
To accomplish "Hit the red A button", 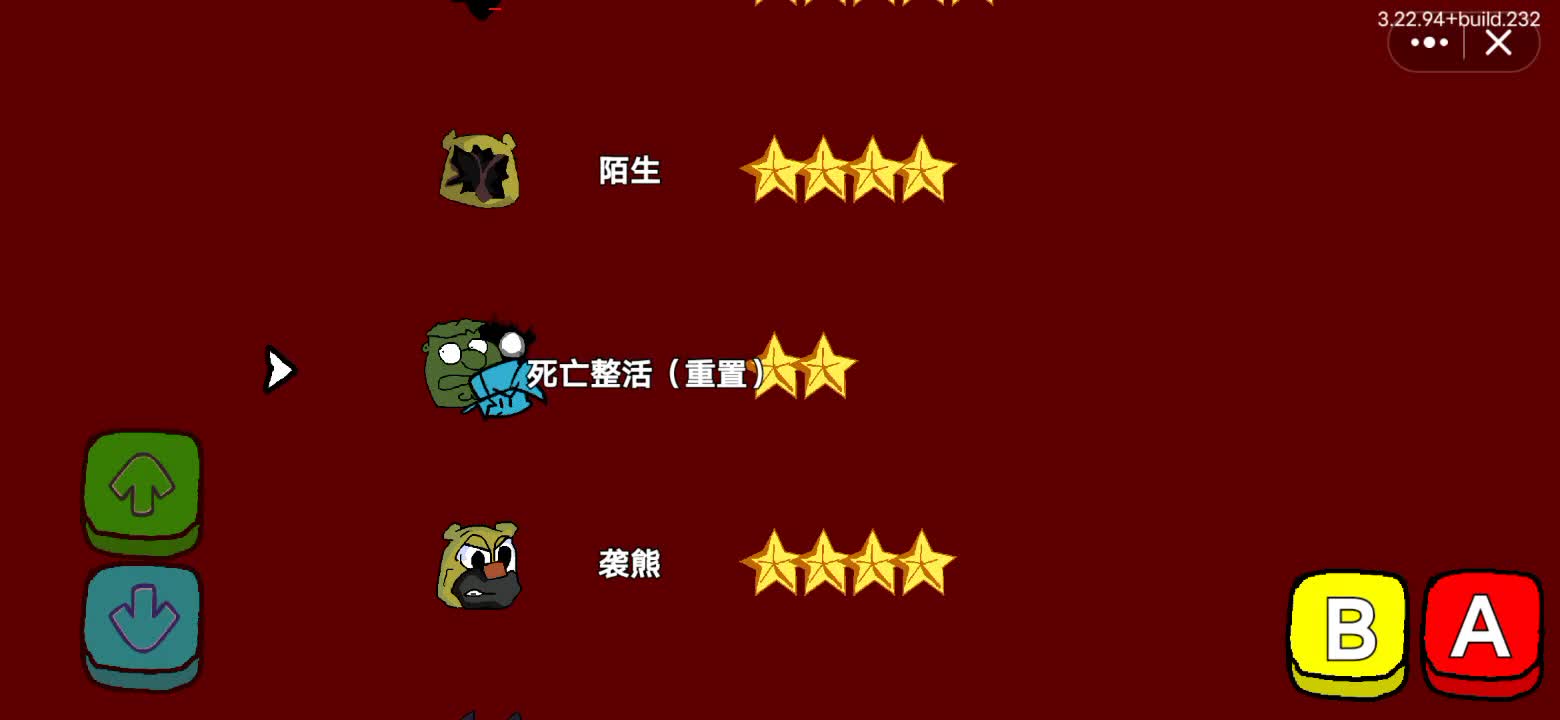I will (1481, 628).
